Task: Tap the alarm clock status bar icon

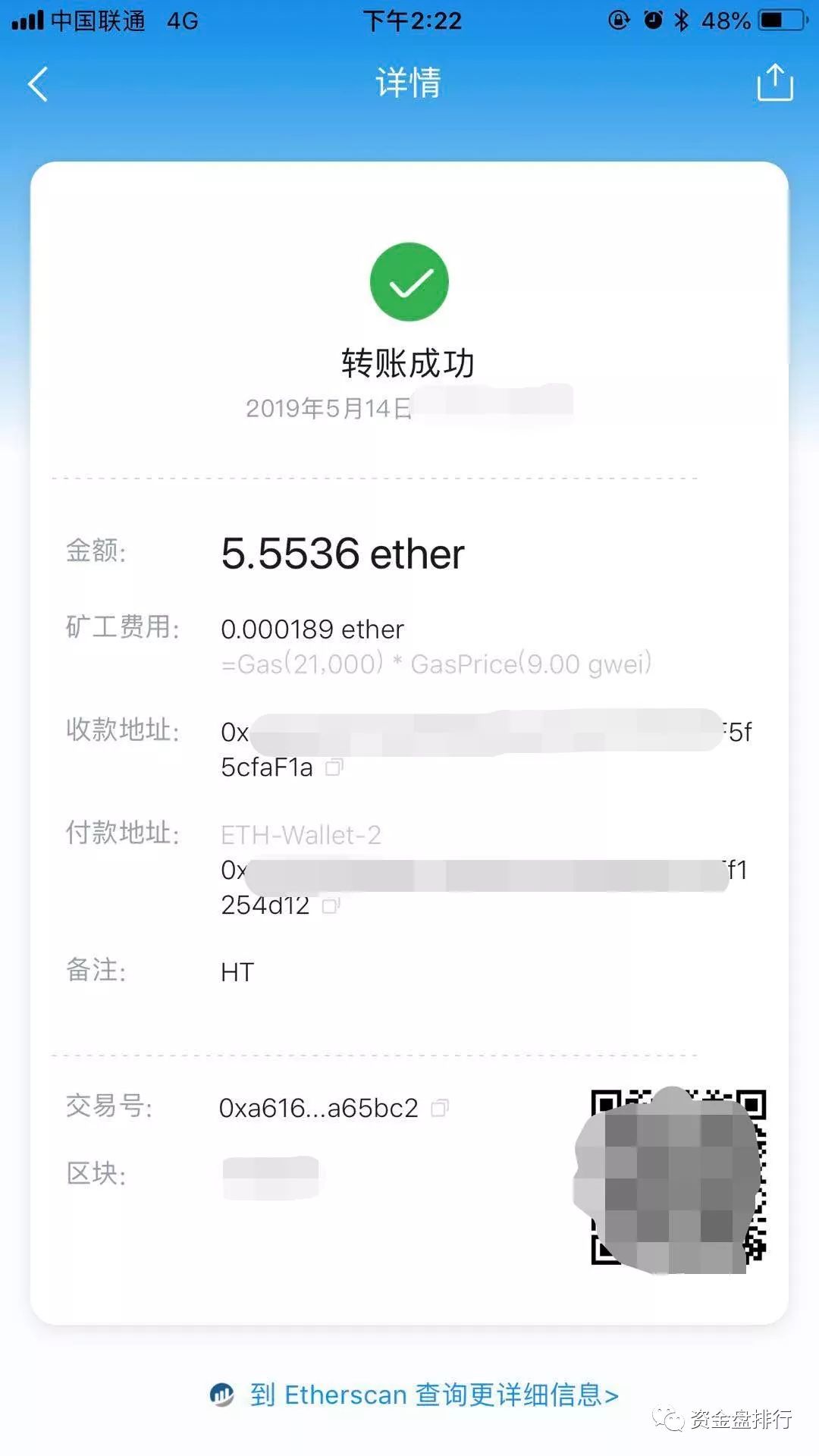Action: pos(651,20)
